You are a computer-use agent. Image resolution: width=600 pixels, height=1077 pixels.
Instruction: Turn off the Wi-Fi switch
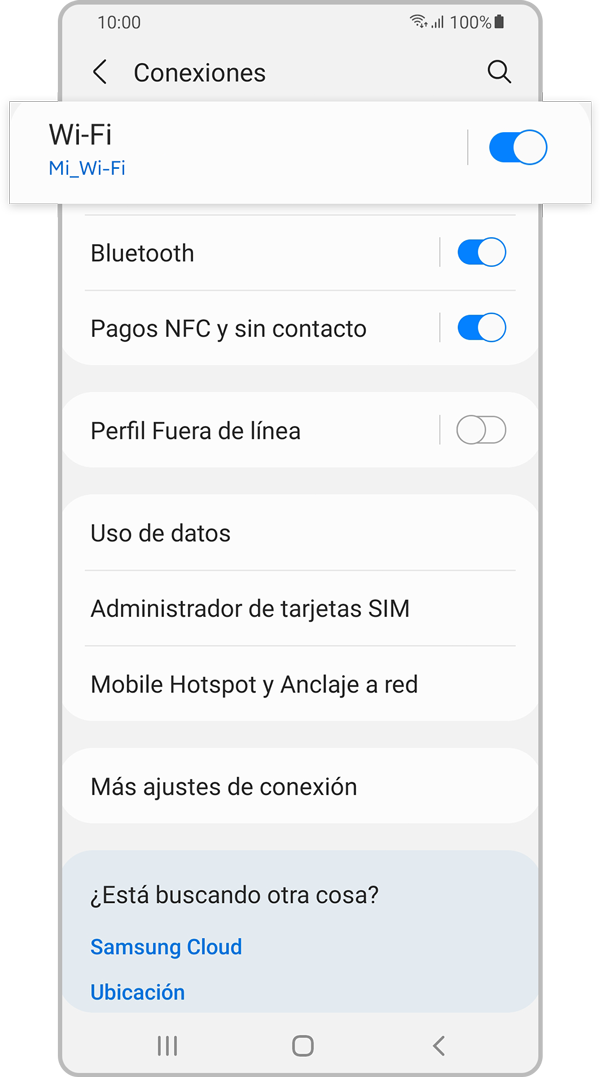click(x=517, y=148)
